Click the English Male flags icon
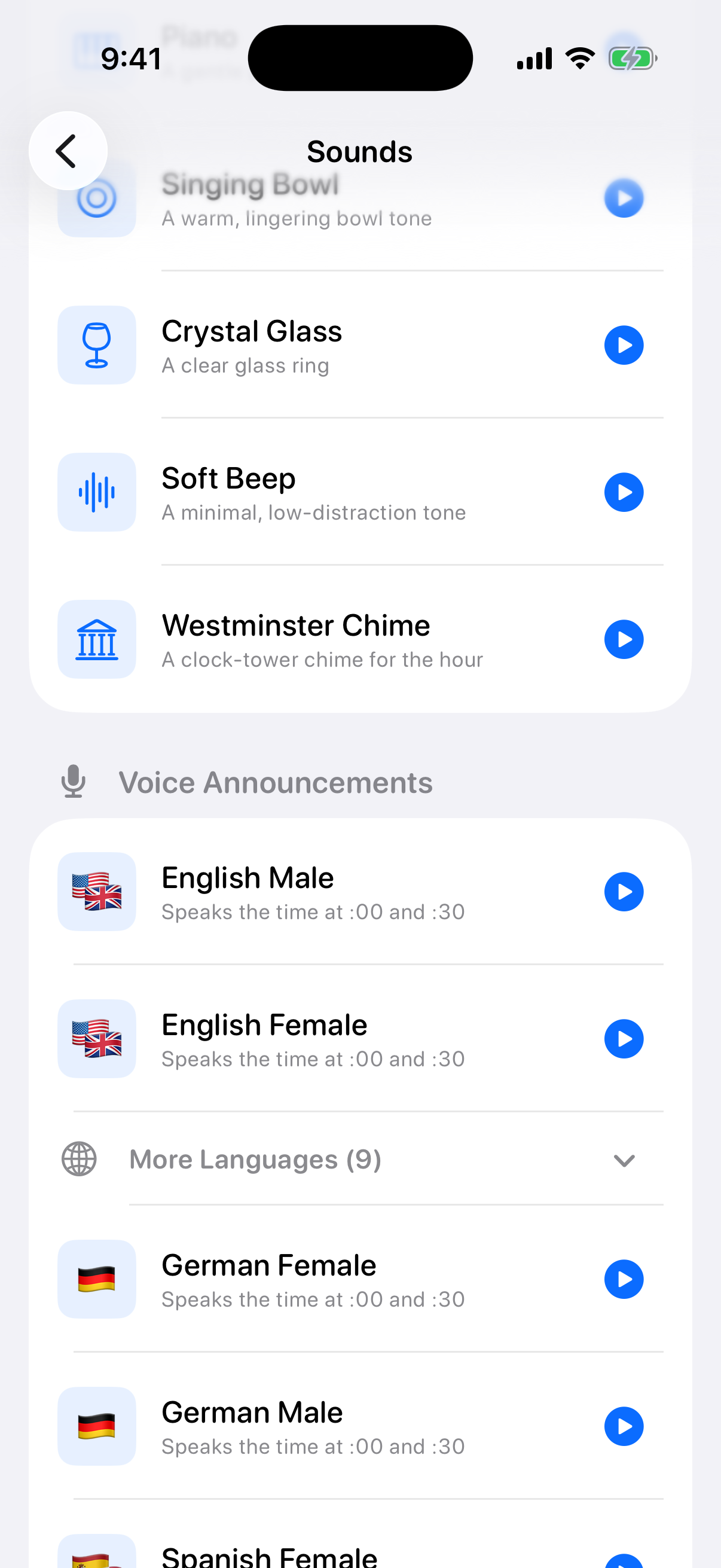721x1568 pixels. click(96, 891)
